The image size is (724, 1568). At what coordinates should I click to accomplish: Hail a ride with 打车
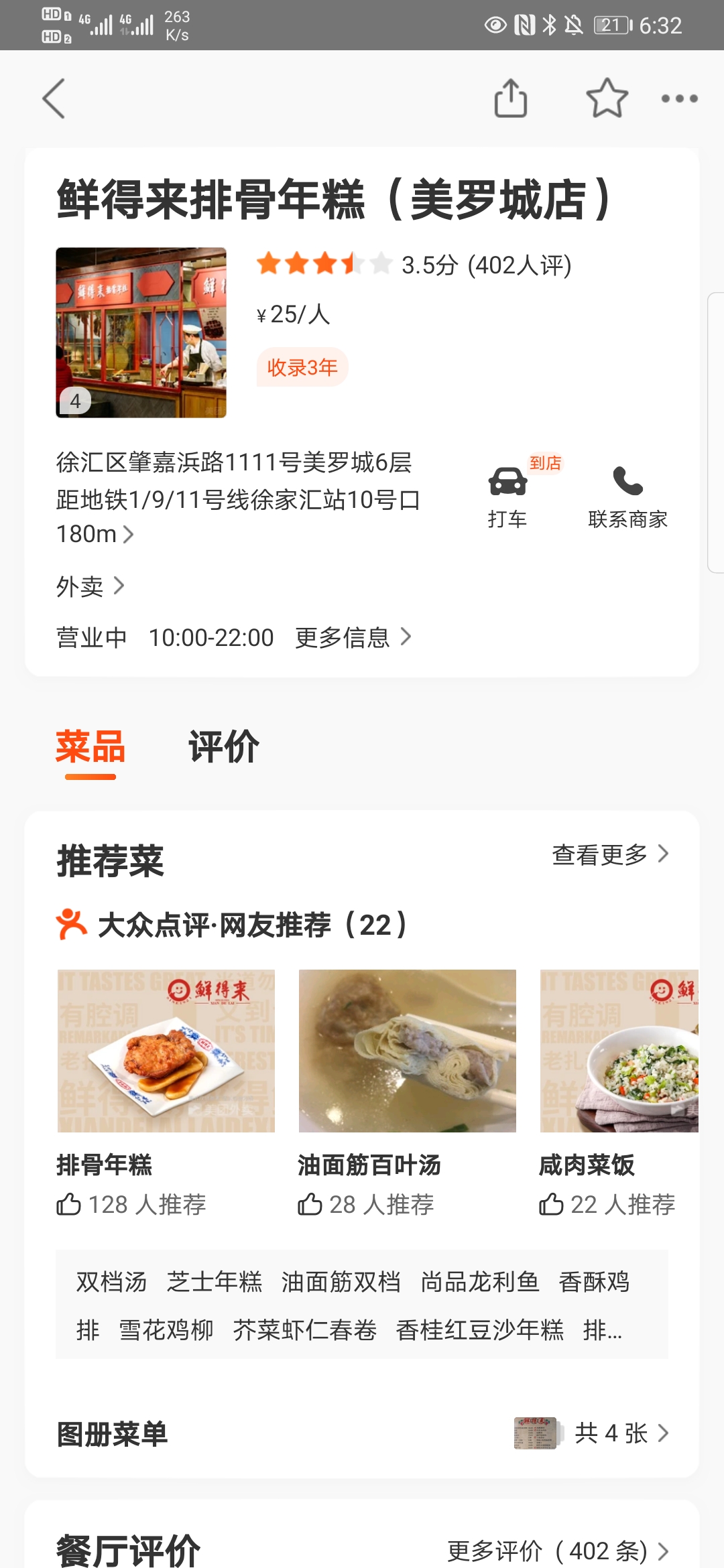[507, 496]
